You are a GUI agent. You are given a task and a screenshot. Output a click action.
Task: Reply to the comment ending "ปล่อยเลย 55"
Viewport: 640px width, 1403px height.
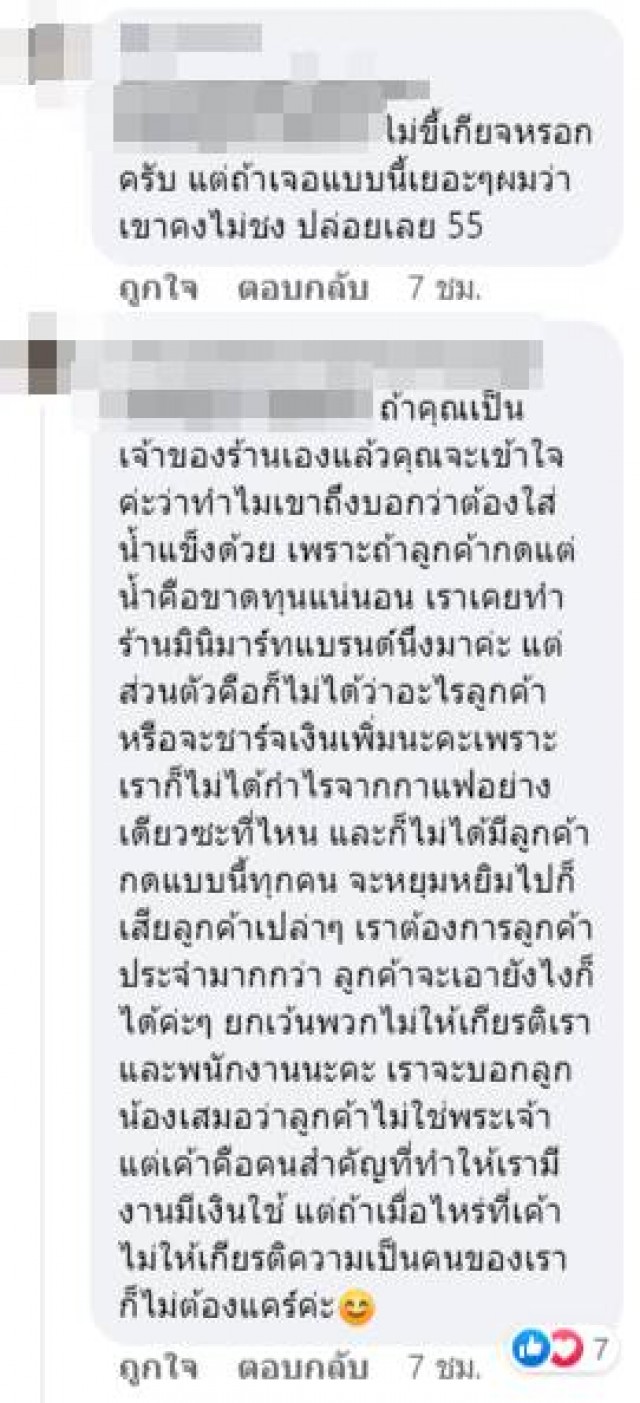[x=305, y=290]
